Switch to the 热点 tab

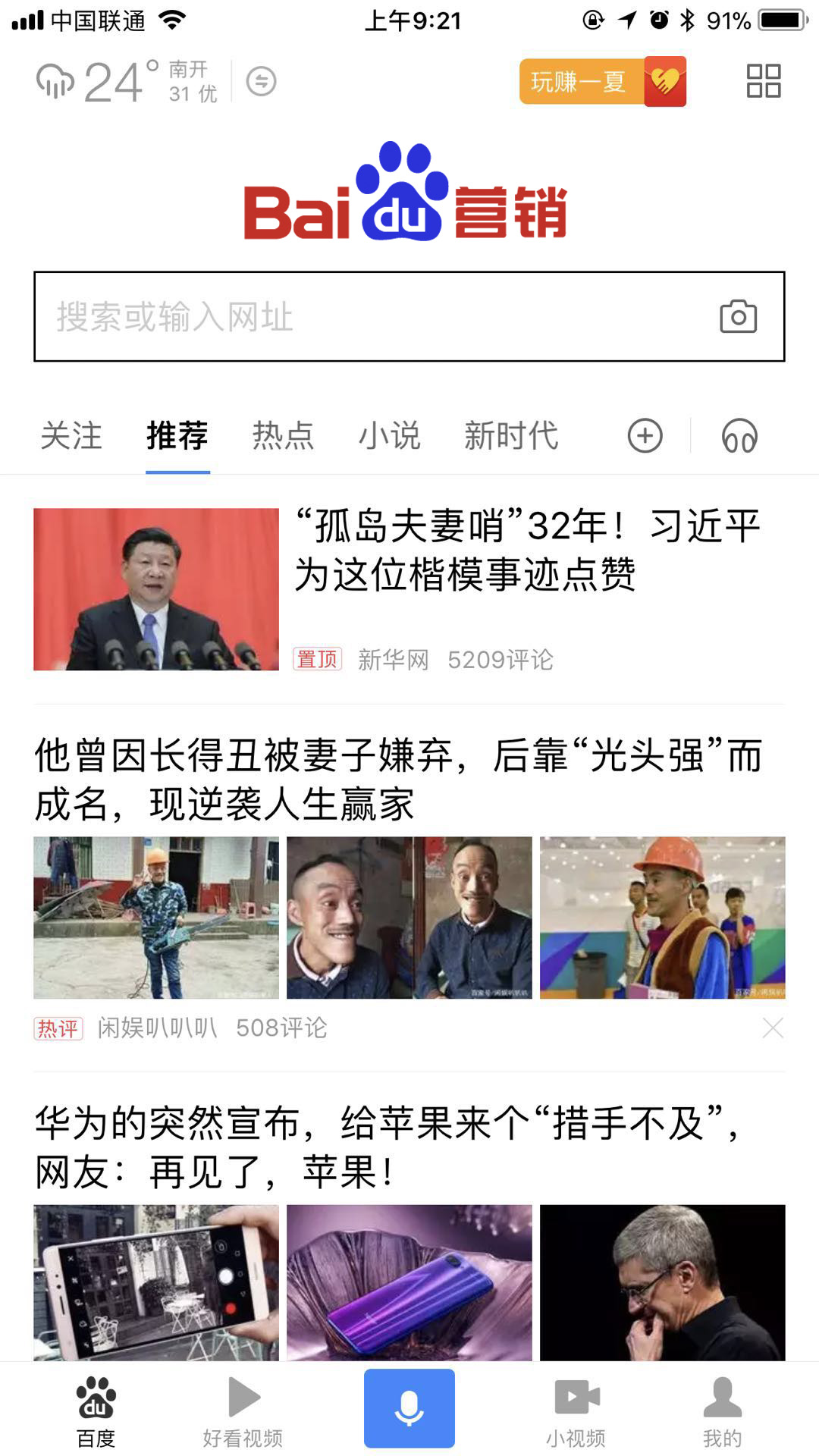[283, 436]
